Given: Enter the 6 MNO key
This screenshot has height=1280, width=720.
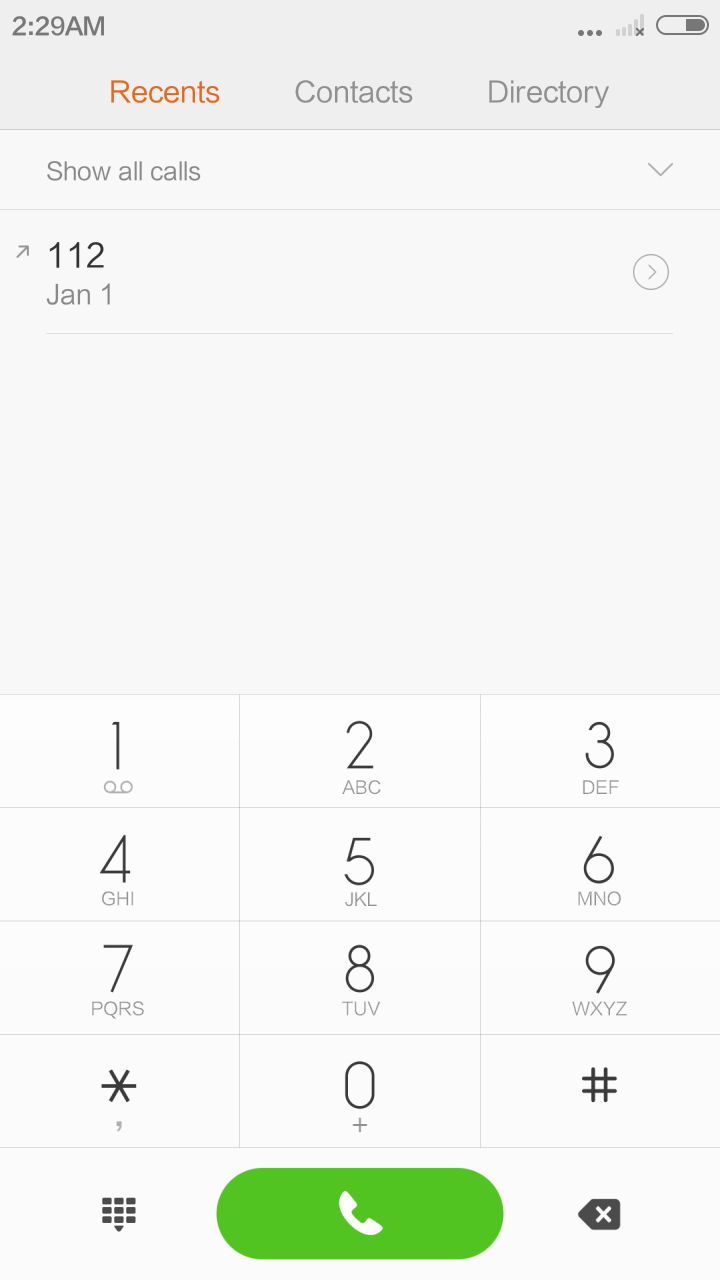Looking at the screenshot, I should tap(600, 865).
